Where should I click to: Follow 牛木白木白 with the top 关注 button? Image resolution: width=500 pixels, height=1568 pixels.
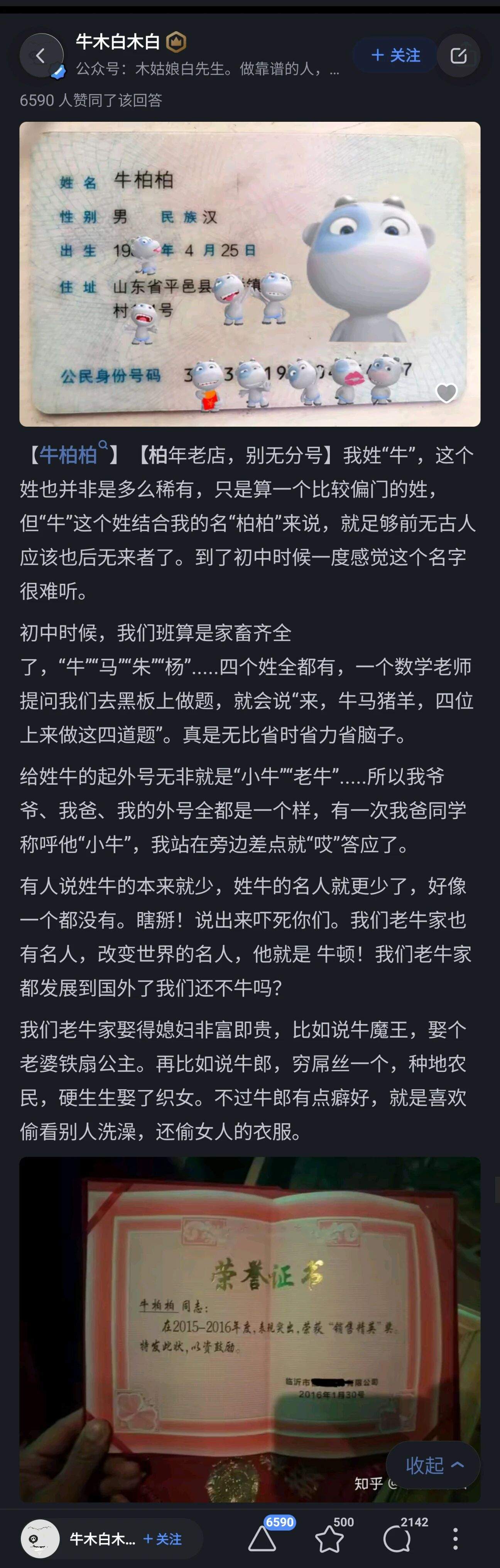click(x=395, y=56)
